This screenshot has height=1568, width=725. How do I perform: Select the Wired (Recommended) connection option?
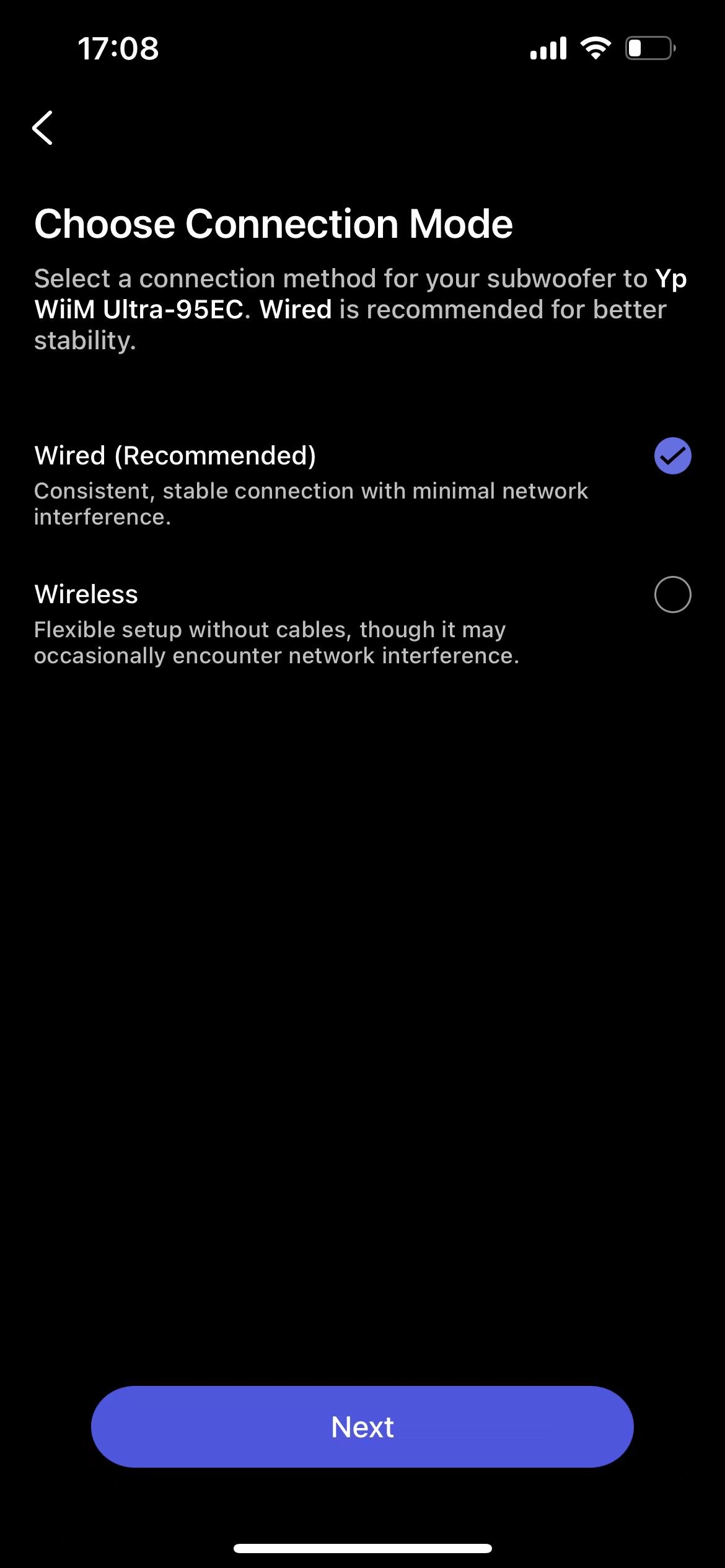(362, 484)
